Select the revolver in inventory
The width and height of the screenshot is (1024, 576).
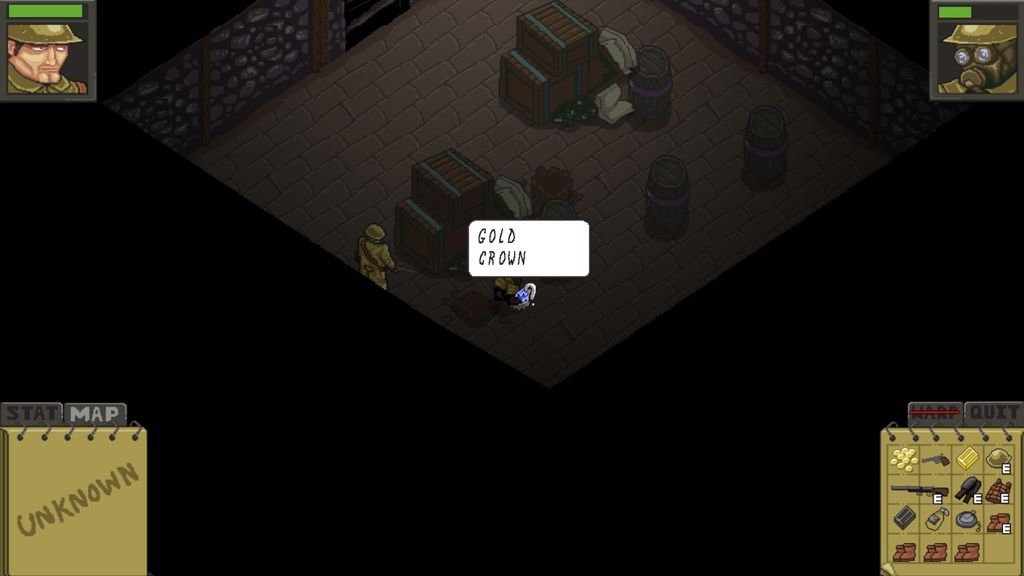coord(936,459)
